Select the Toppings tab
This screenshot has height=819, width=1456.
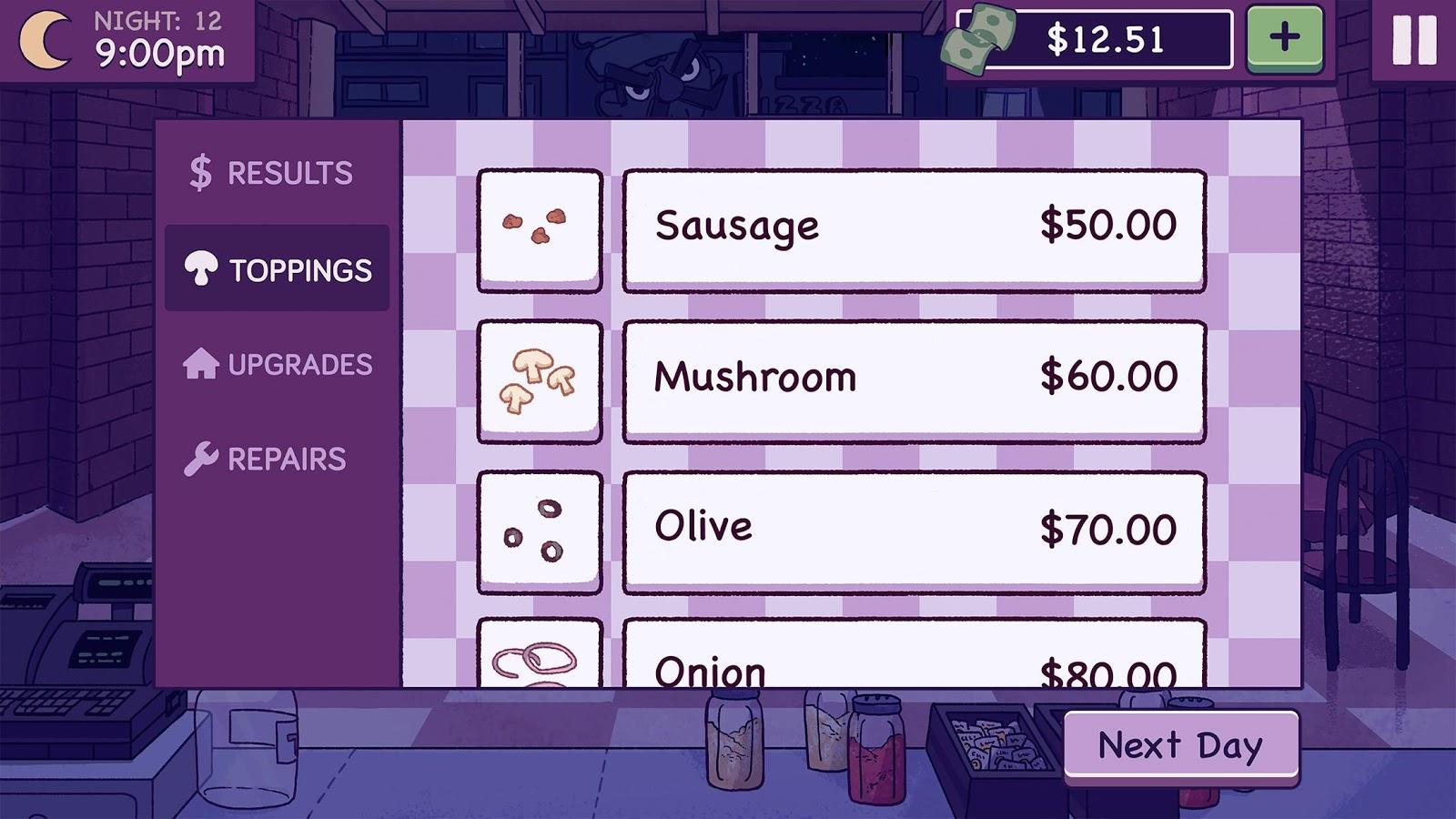tap(278, 269)
